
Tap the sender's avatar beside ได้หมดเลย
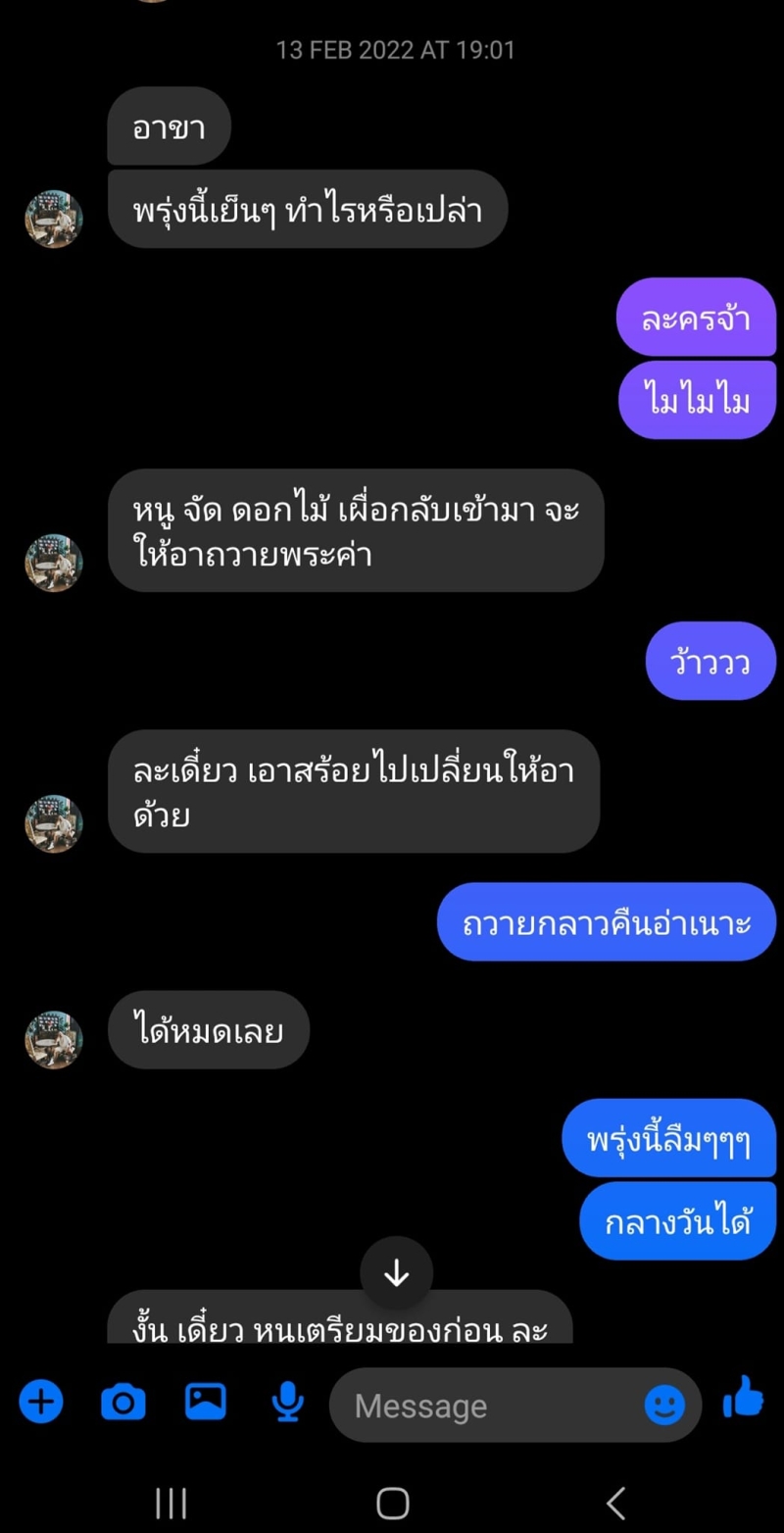click(x=54, y=1039)
